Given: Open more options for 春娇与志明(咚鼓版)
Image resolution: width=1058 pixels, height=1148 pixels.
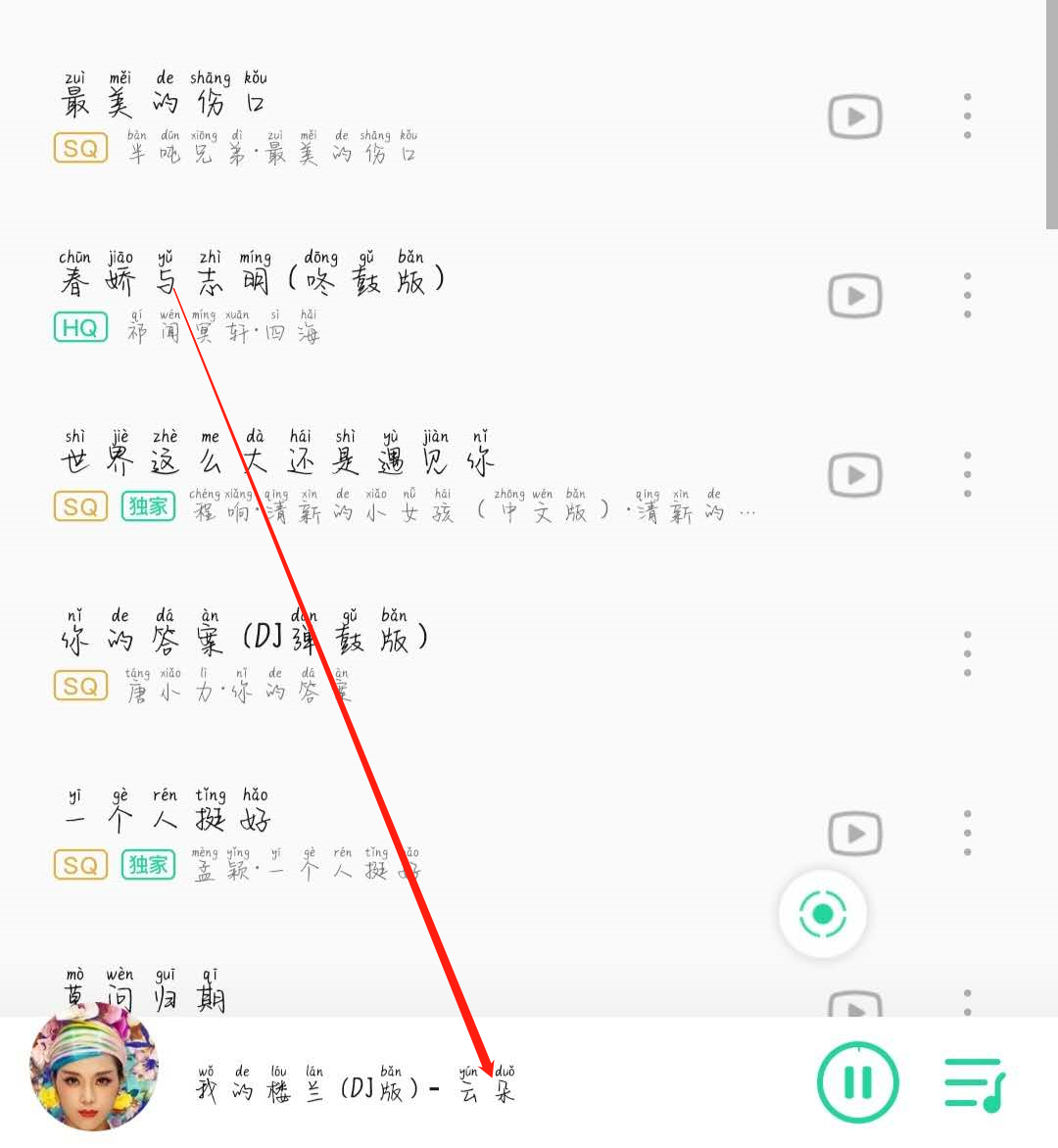Looking at the screenshot, I should (x=967, y=295).
